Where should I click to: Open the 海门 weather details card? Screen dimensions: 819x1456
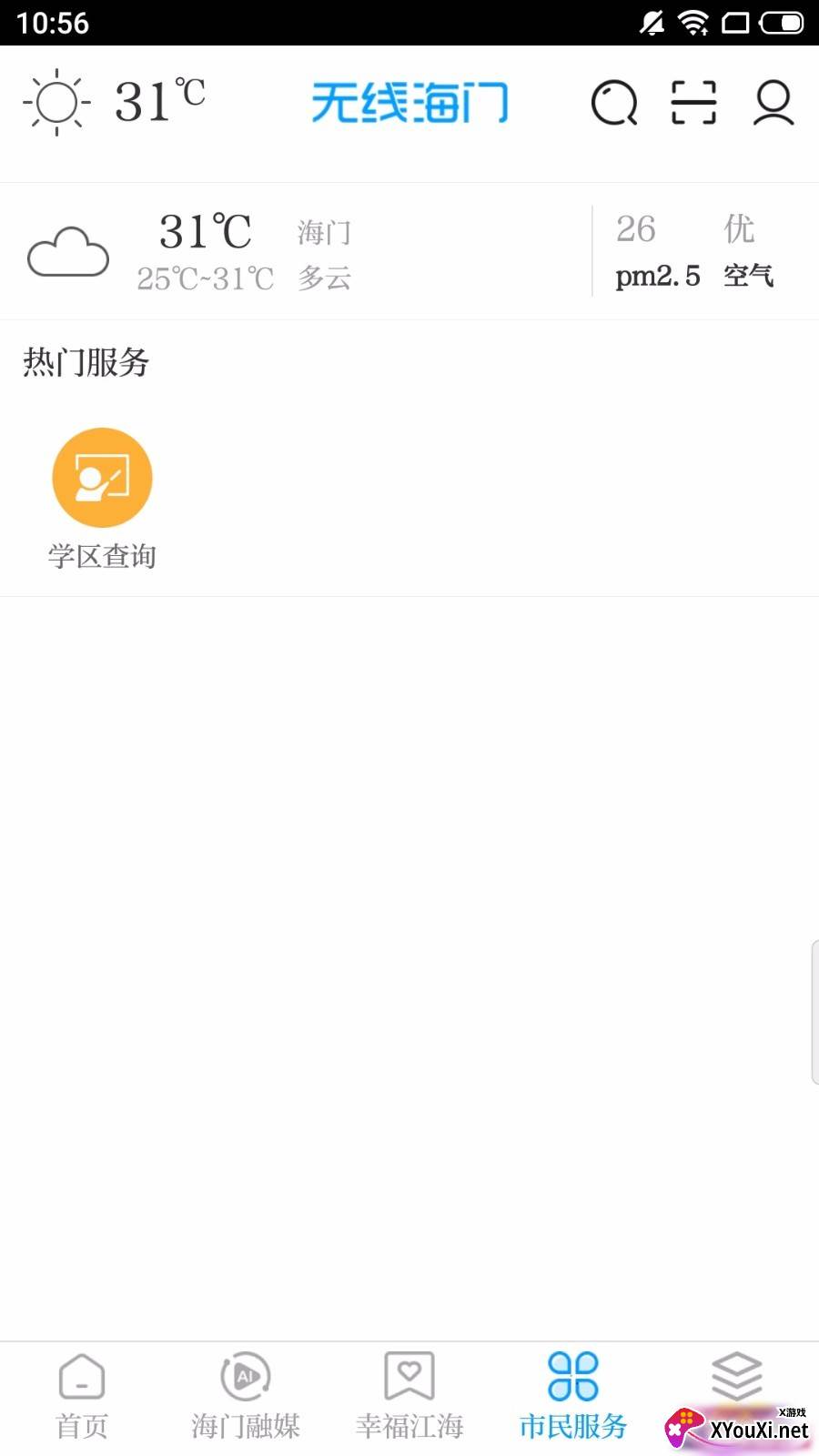pos(273,252)
